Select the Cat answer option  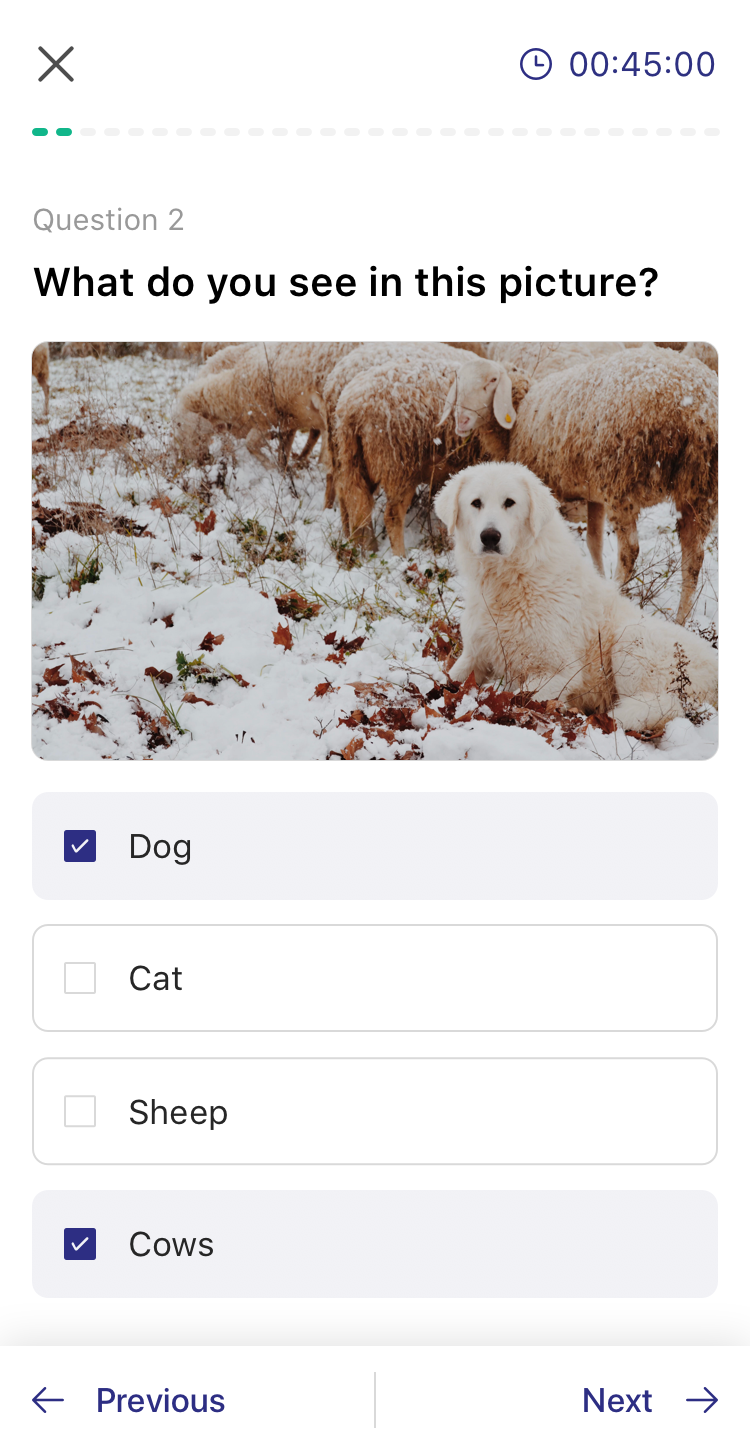point(80,978)
